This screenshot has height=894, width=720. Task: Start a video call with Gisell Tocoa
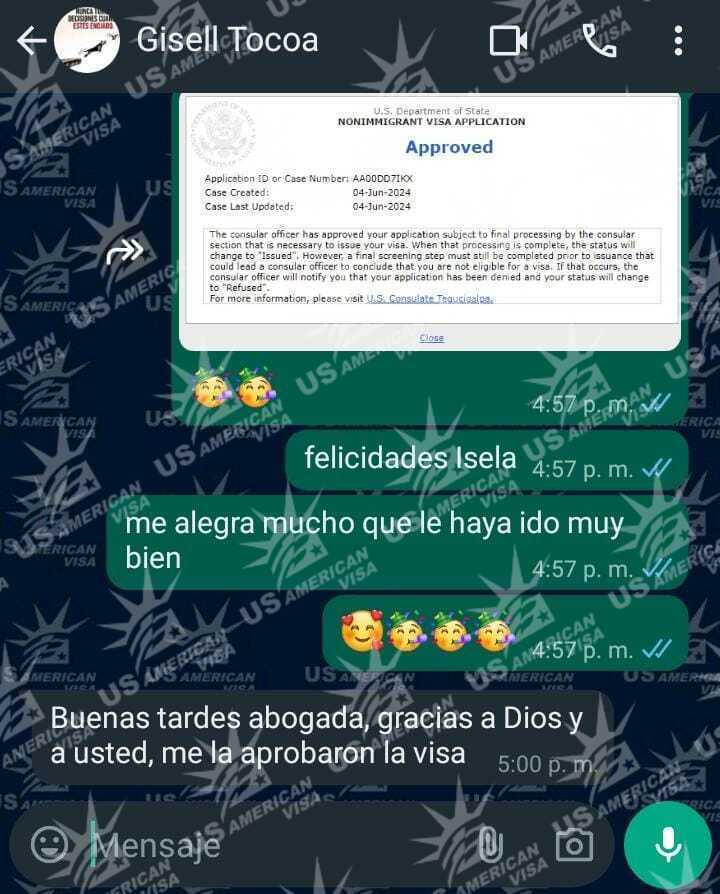508,40
